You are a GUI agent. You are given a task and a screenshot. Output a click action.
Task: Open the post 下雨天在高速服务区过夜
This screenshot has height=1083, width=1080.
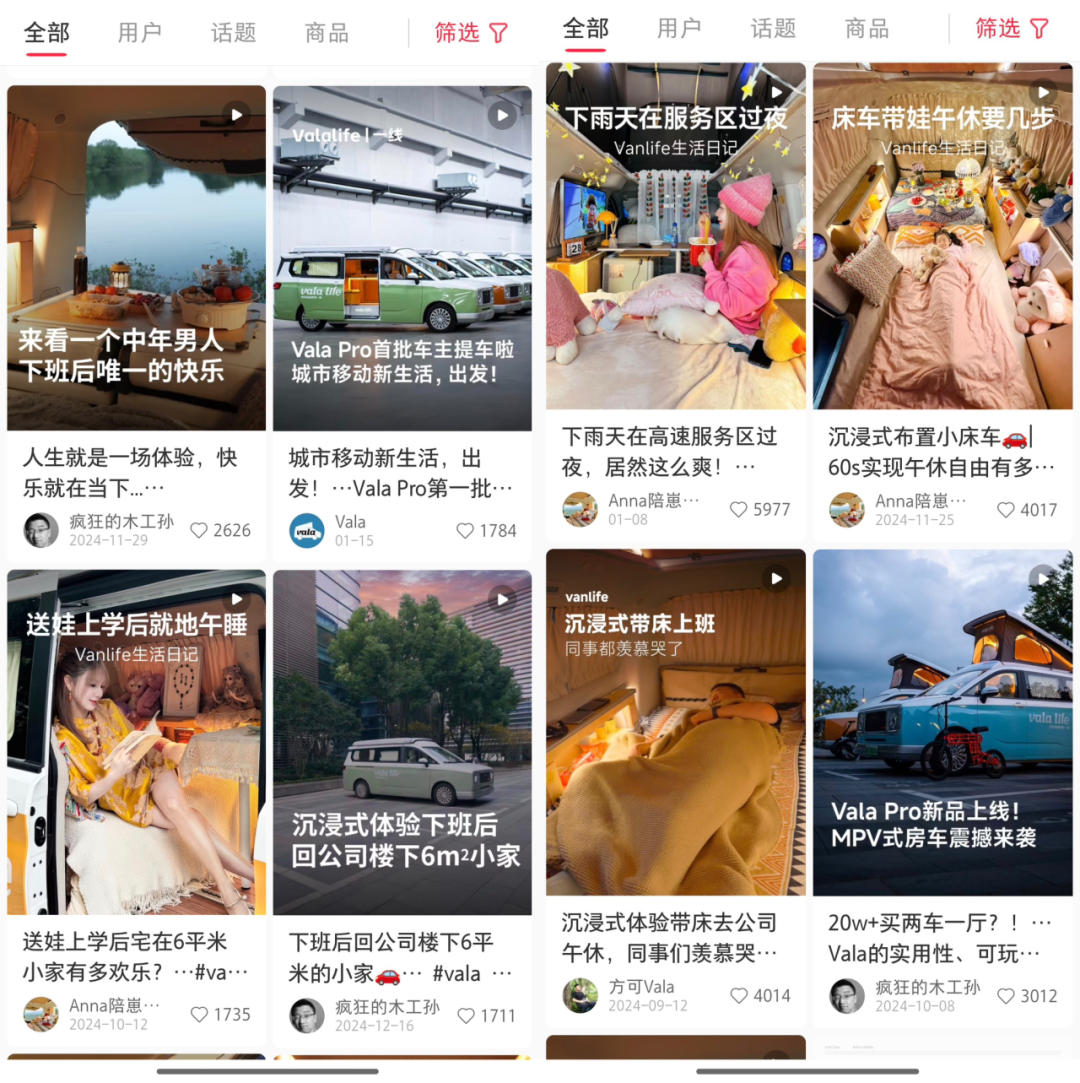pyautogui.click(x=675, y=236)
